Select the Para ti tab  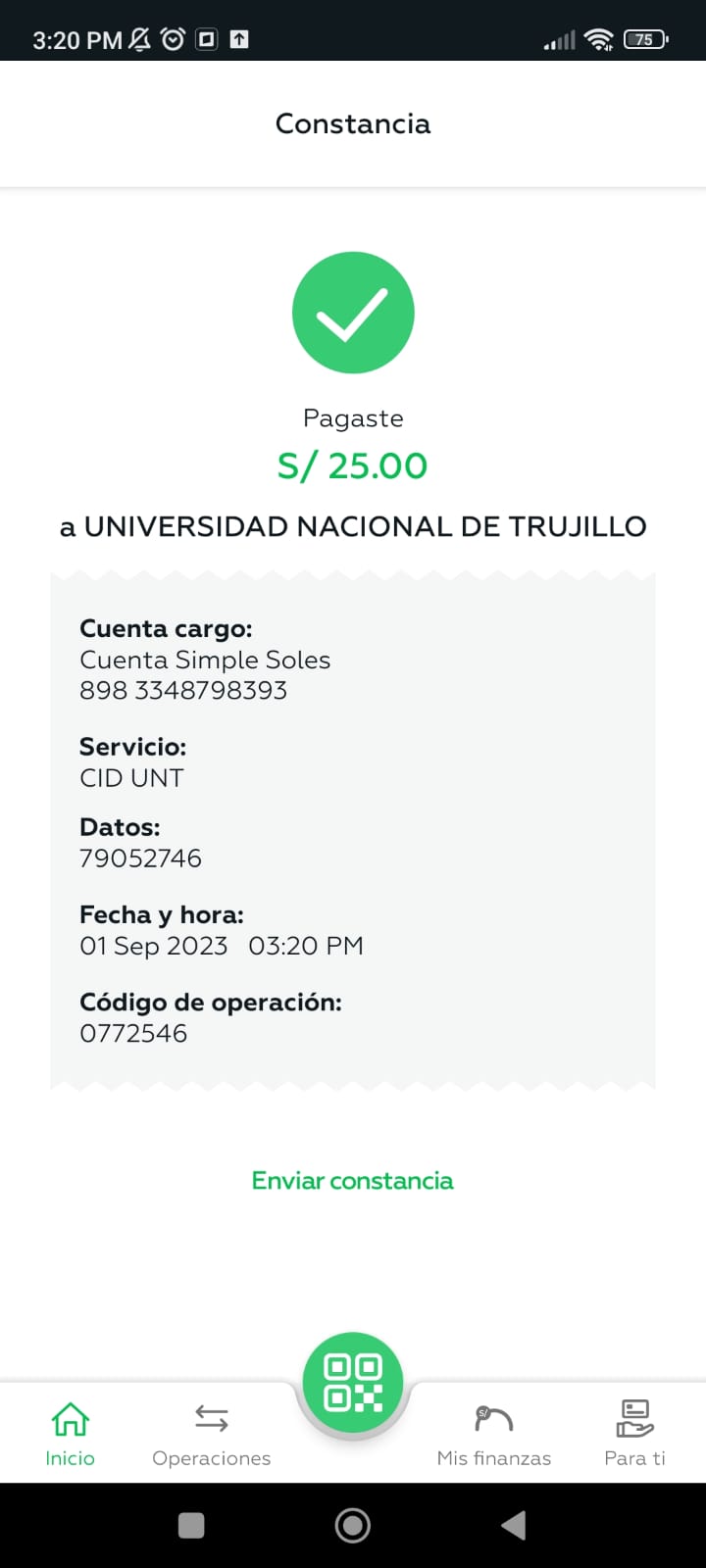point(635,1433)
